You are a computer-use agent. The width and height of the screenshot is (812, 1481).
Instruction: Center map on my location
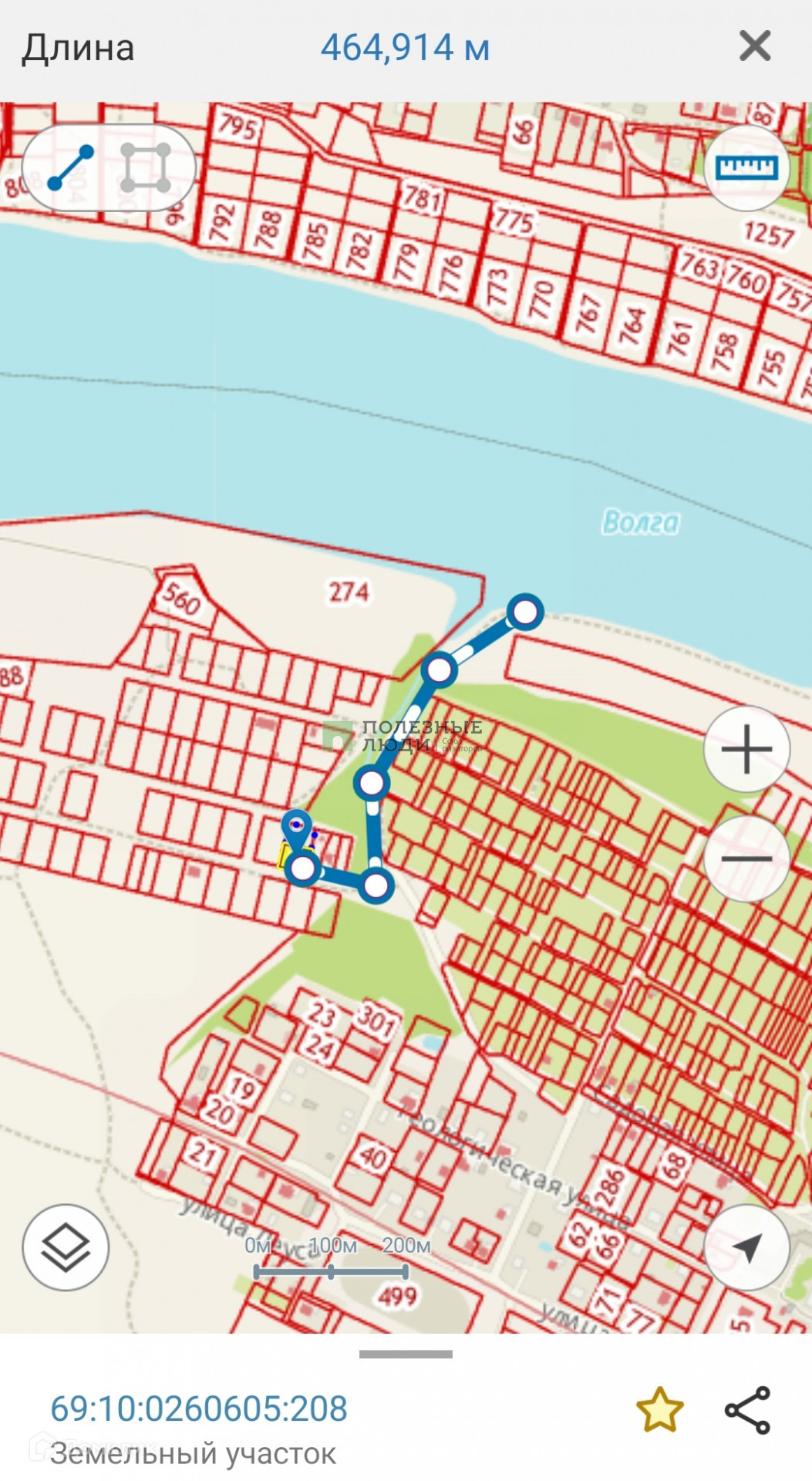click(x=746, y=1247)
